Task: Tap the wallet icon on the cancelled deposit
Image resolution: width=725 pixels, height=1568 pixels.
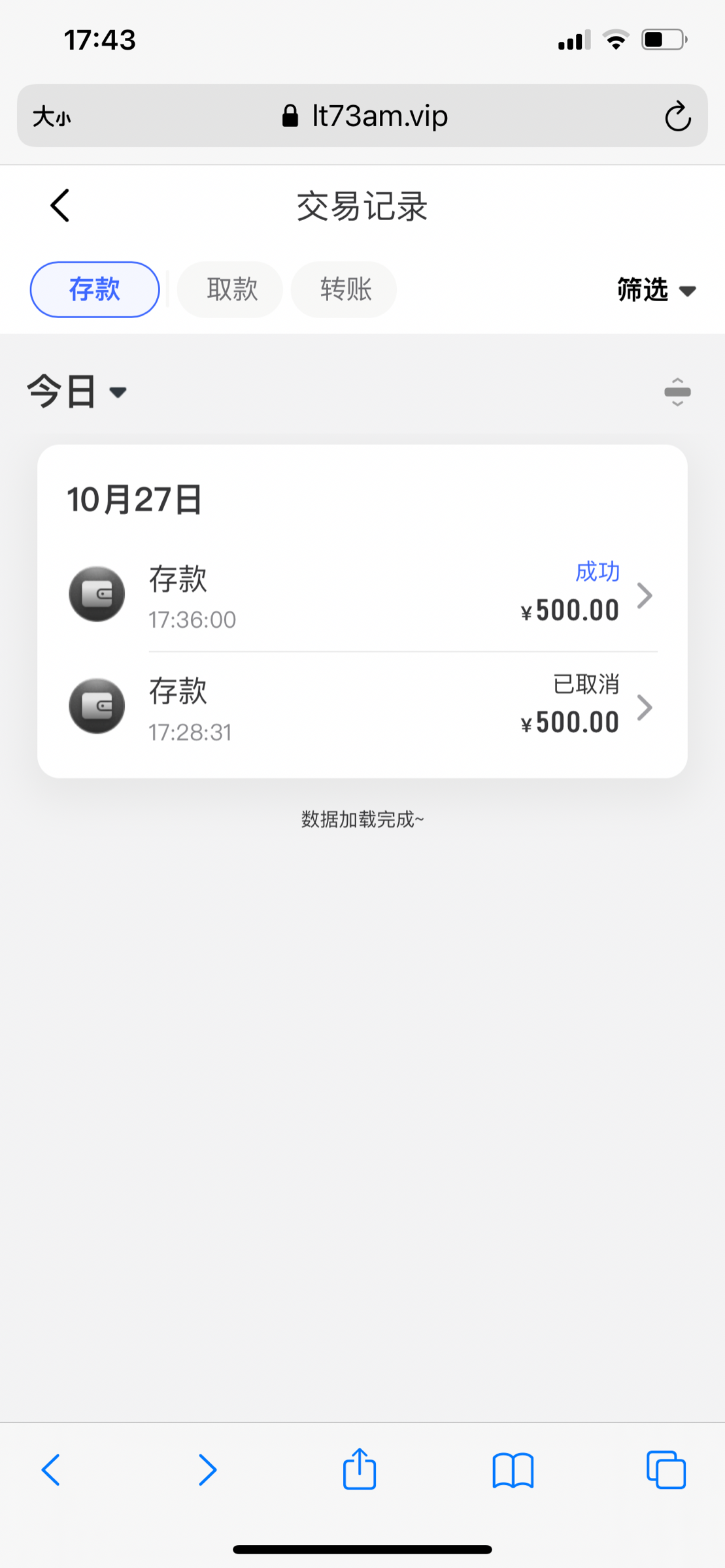Action: [96, 706]
